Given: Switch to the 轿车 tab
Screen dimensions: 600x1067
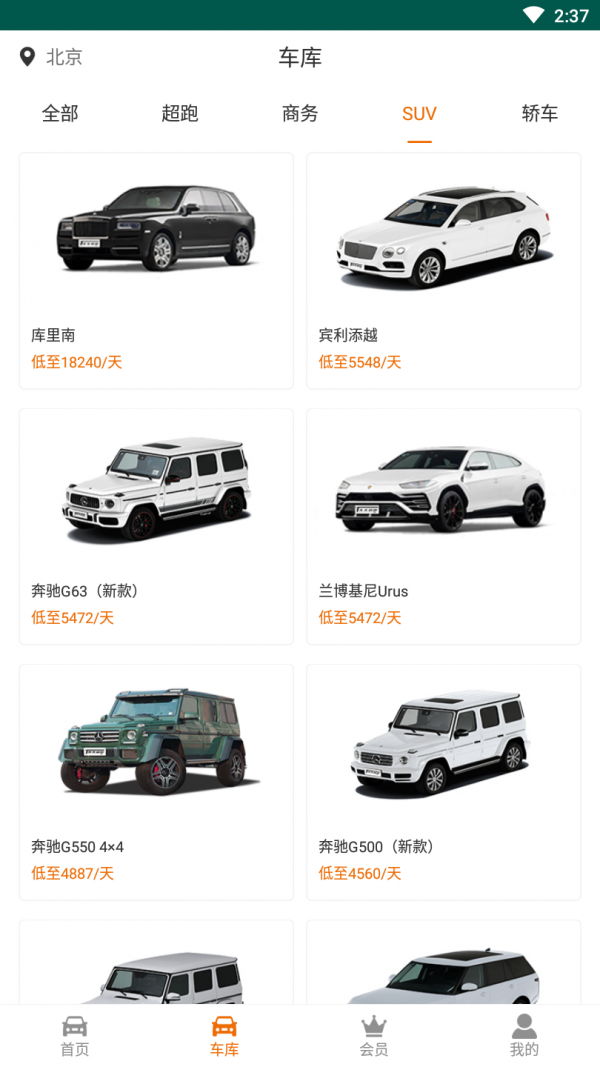Looking at the screenshot, I should (x=539, y=114).
